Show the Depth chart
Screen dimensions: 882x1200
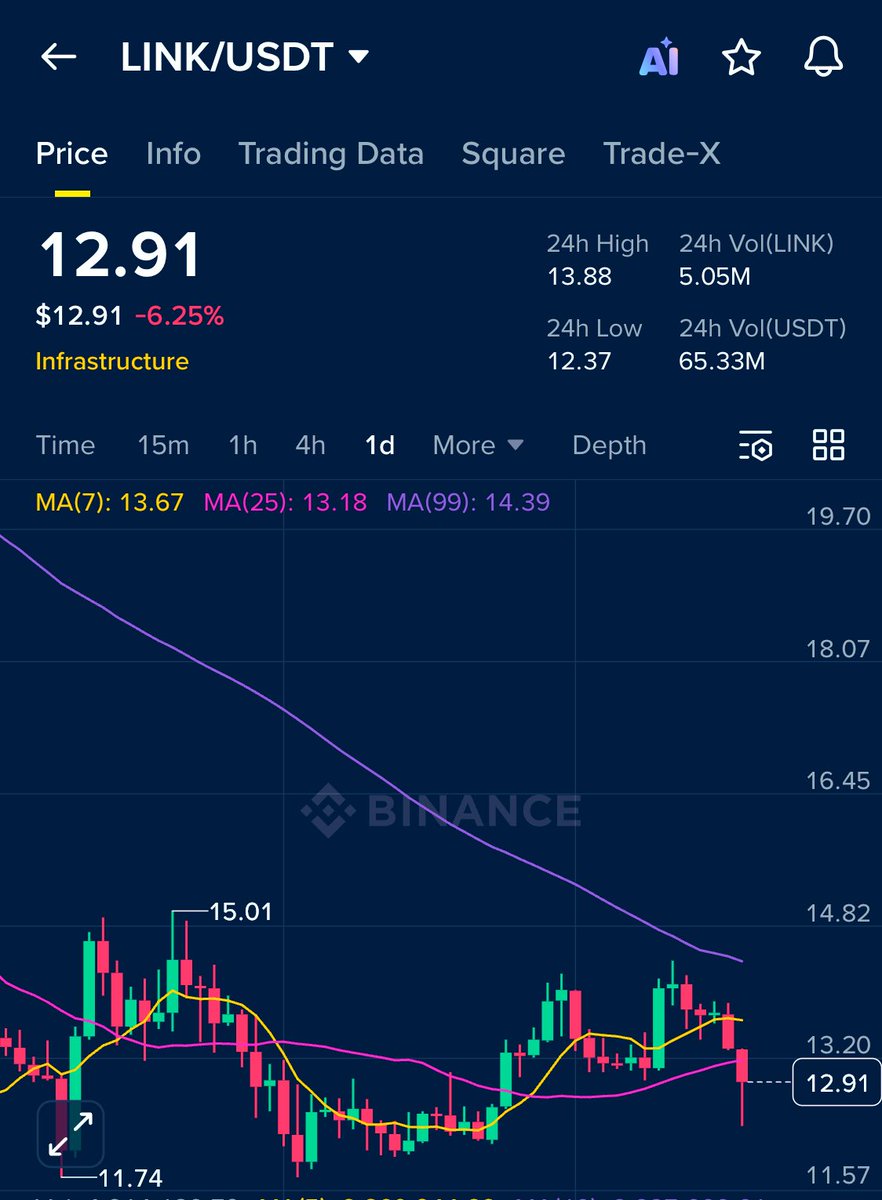[609, 446]
